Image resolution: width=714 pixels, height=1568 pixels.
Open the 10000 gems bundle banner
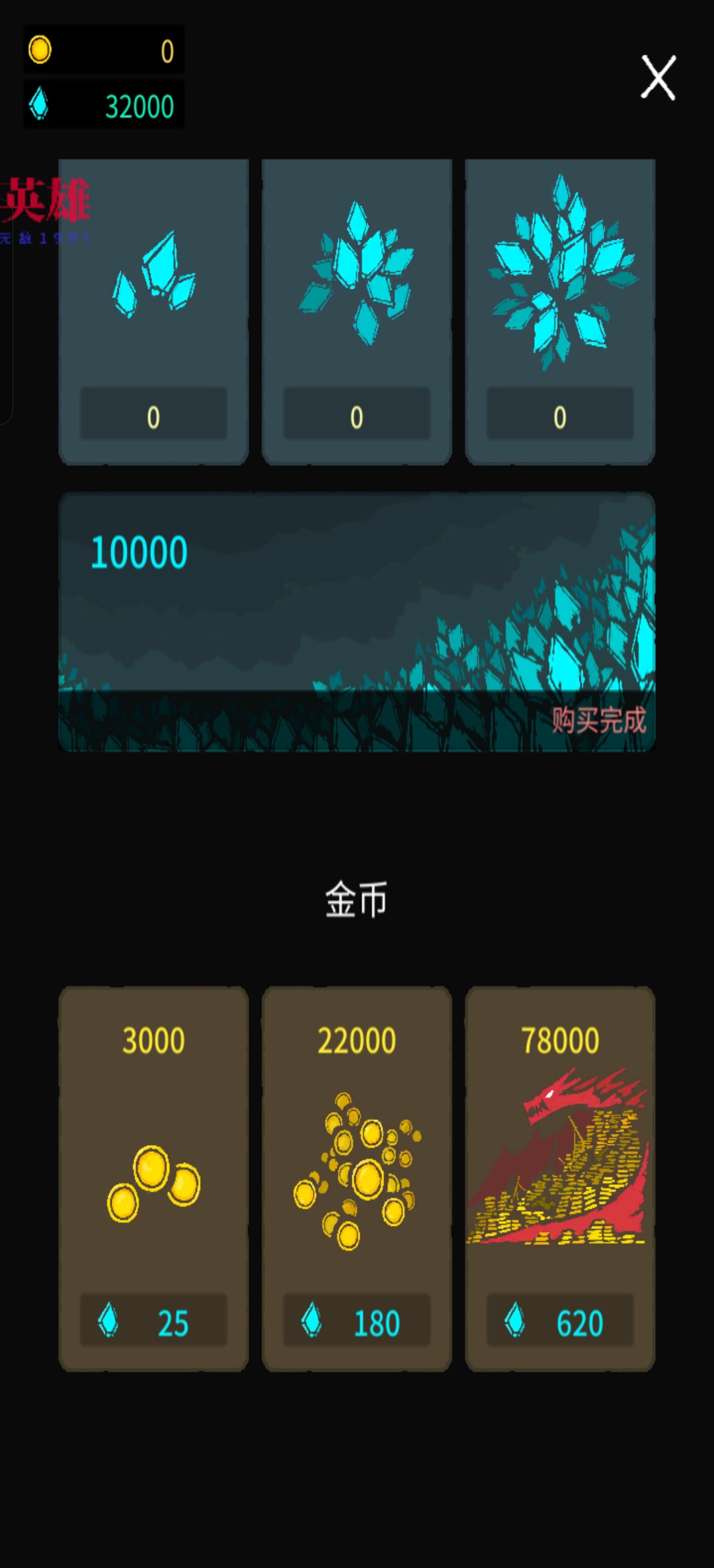[x=357, y=621]
